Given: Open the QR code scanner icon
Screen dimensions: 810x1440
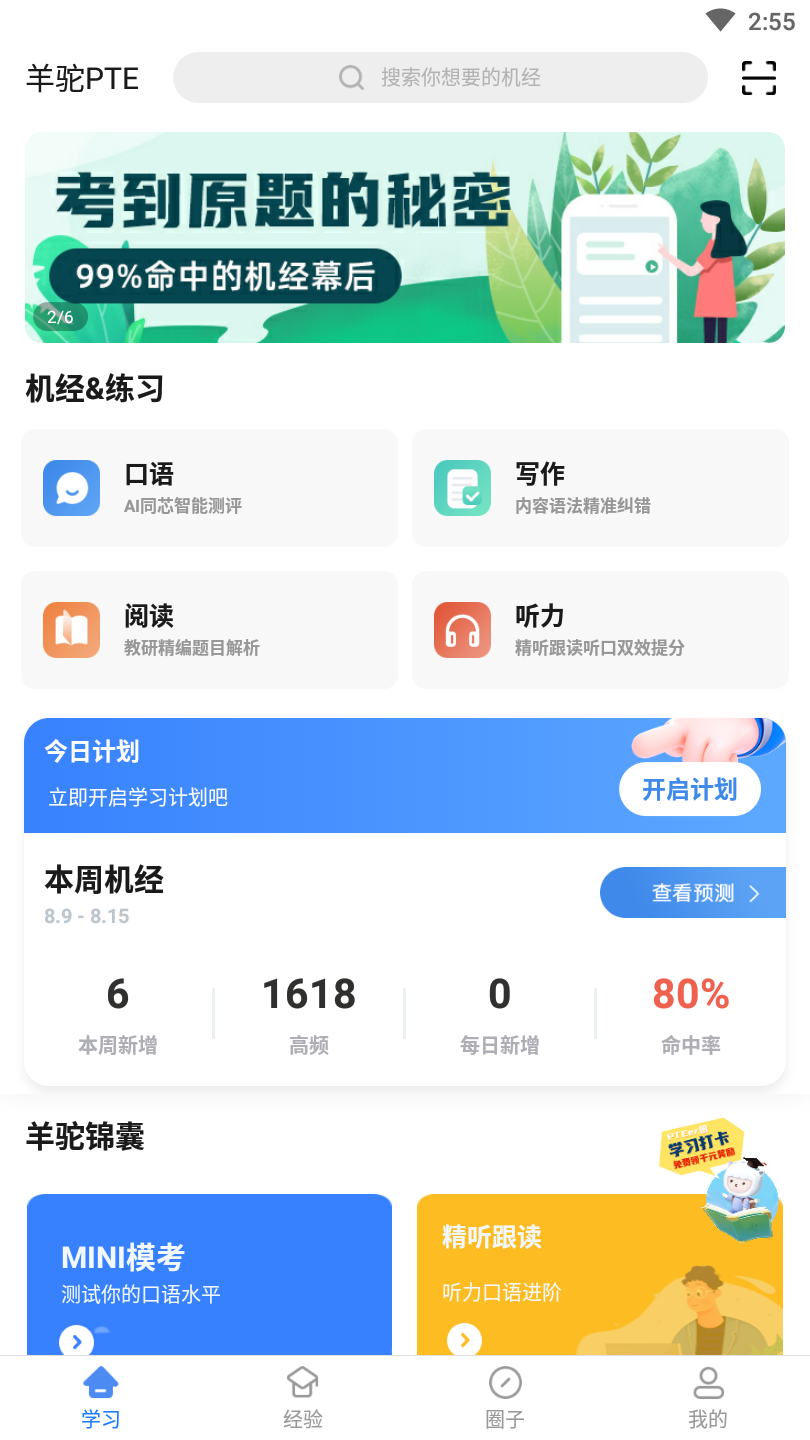Looking at the screenshot, I should tap(758, 77).
